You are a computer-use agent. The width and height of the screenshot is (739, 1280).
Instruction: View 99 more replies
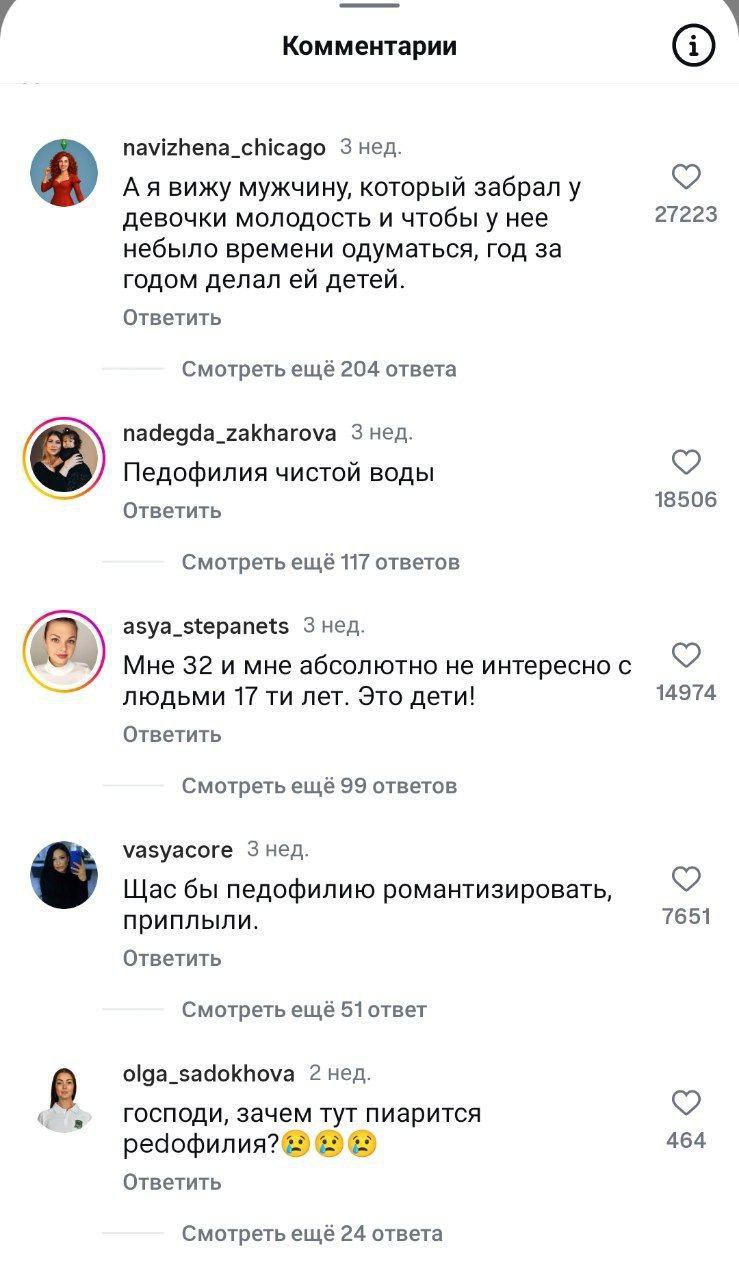[x=319, y=786]
